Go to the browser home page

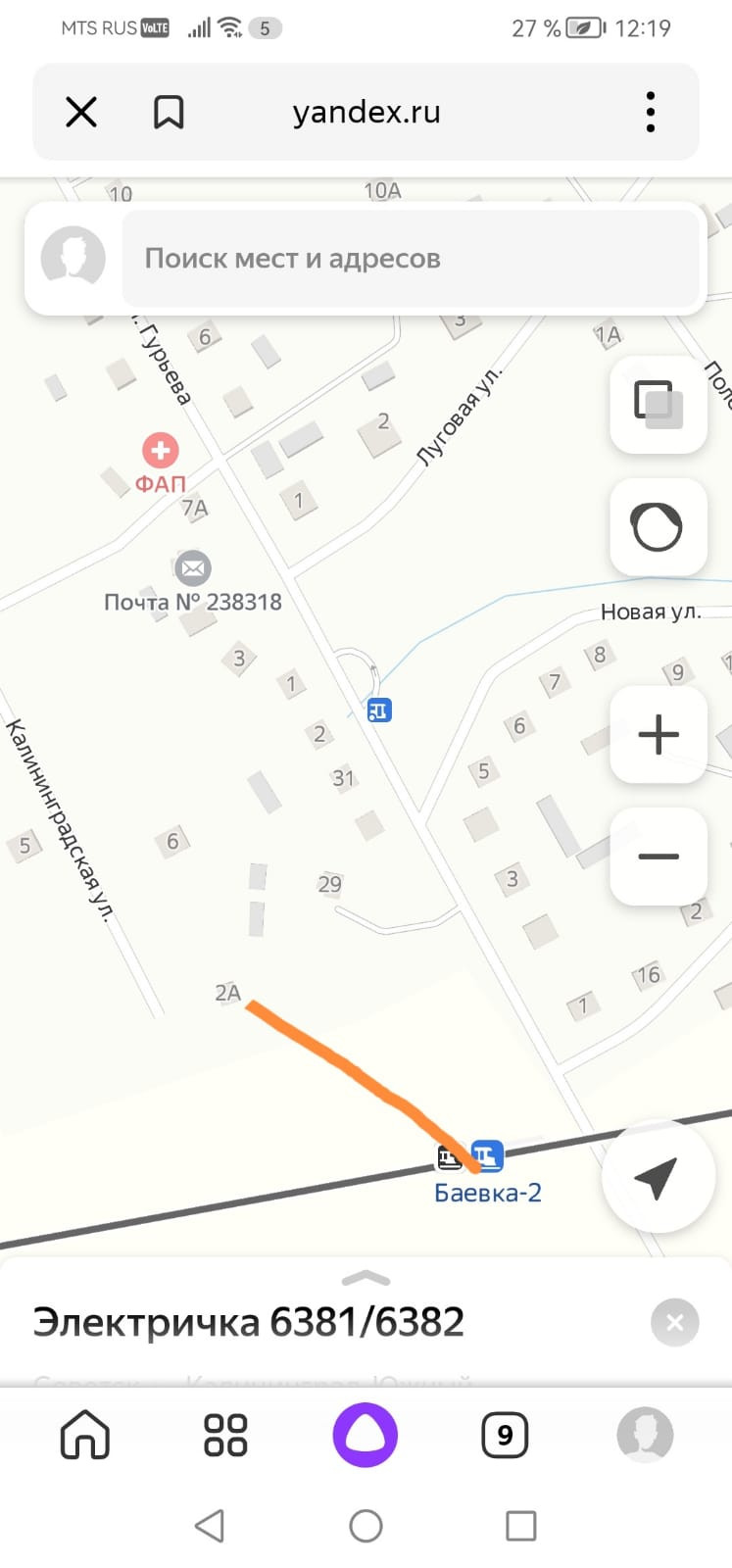[85, 1435]
